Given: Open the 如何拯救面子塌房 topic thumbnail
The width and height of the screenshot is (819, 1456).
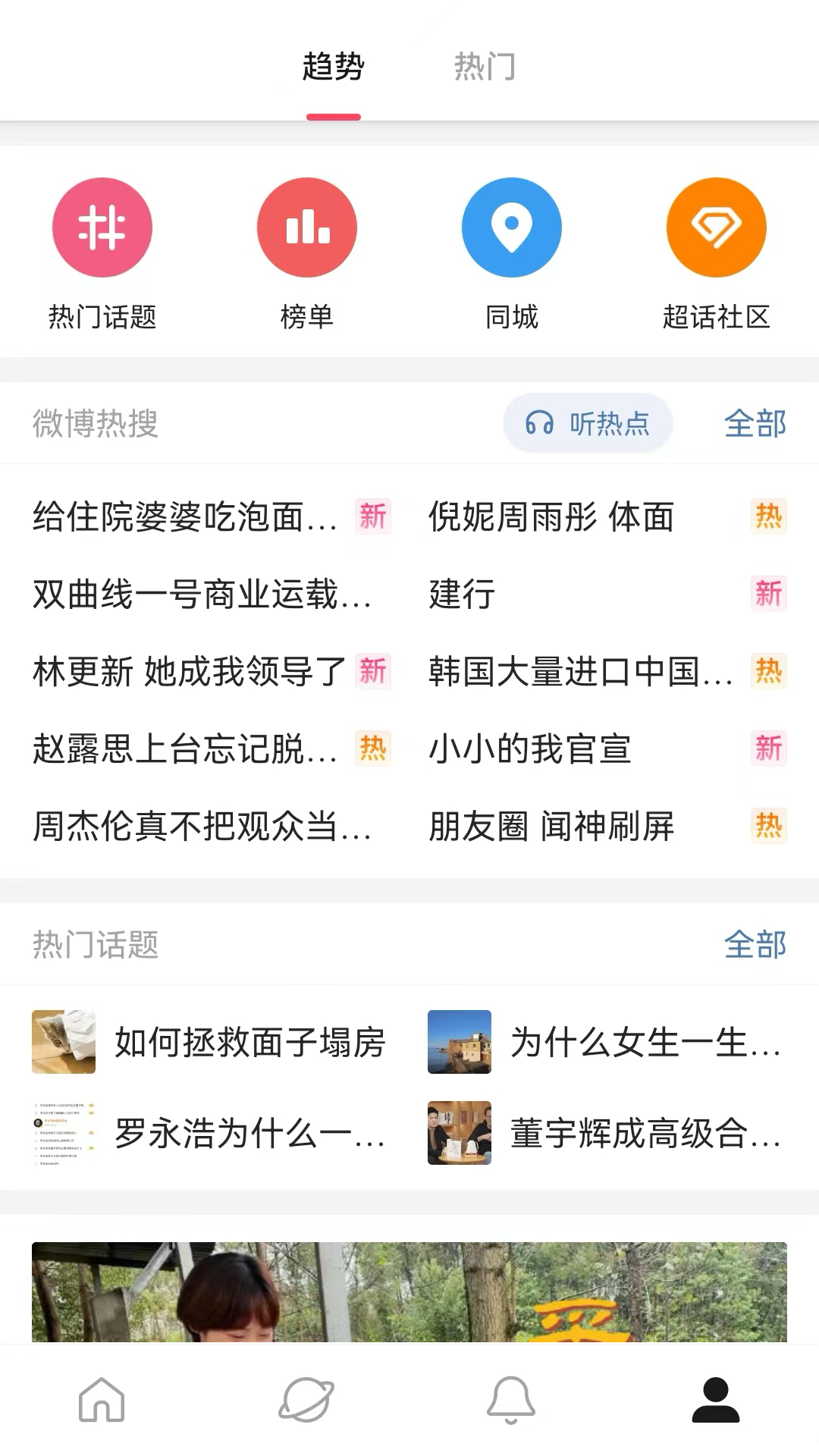Looking at the screenshot, I should pyautogui.click(x=63, y=1042).
